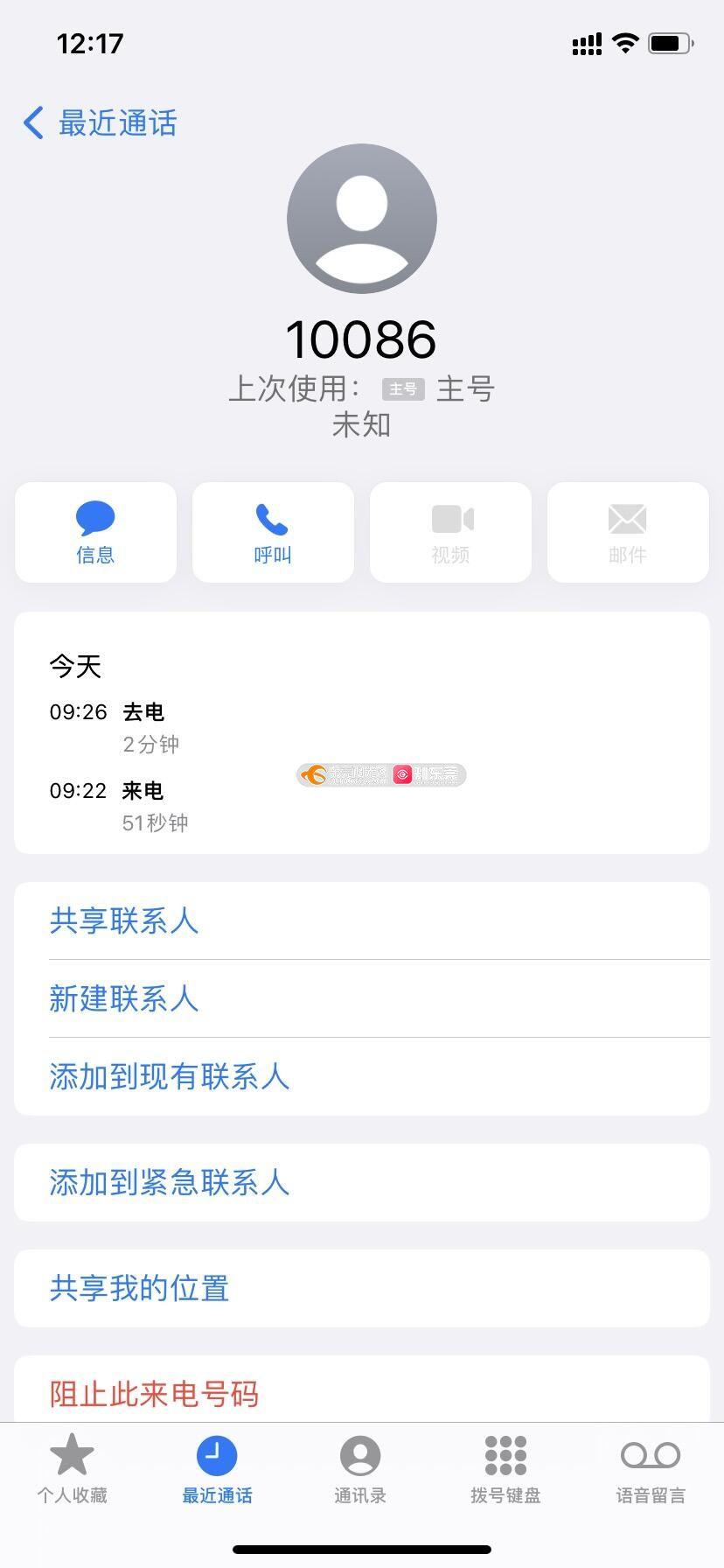Call 10086 with the 呼叫 button
The image size is (724, 1568).
273,532
